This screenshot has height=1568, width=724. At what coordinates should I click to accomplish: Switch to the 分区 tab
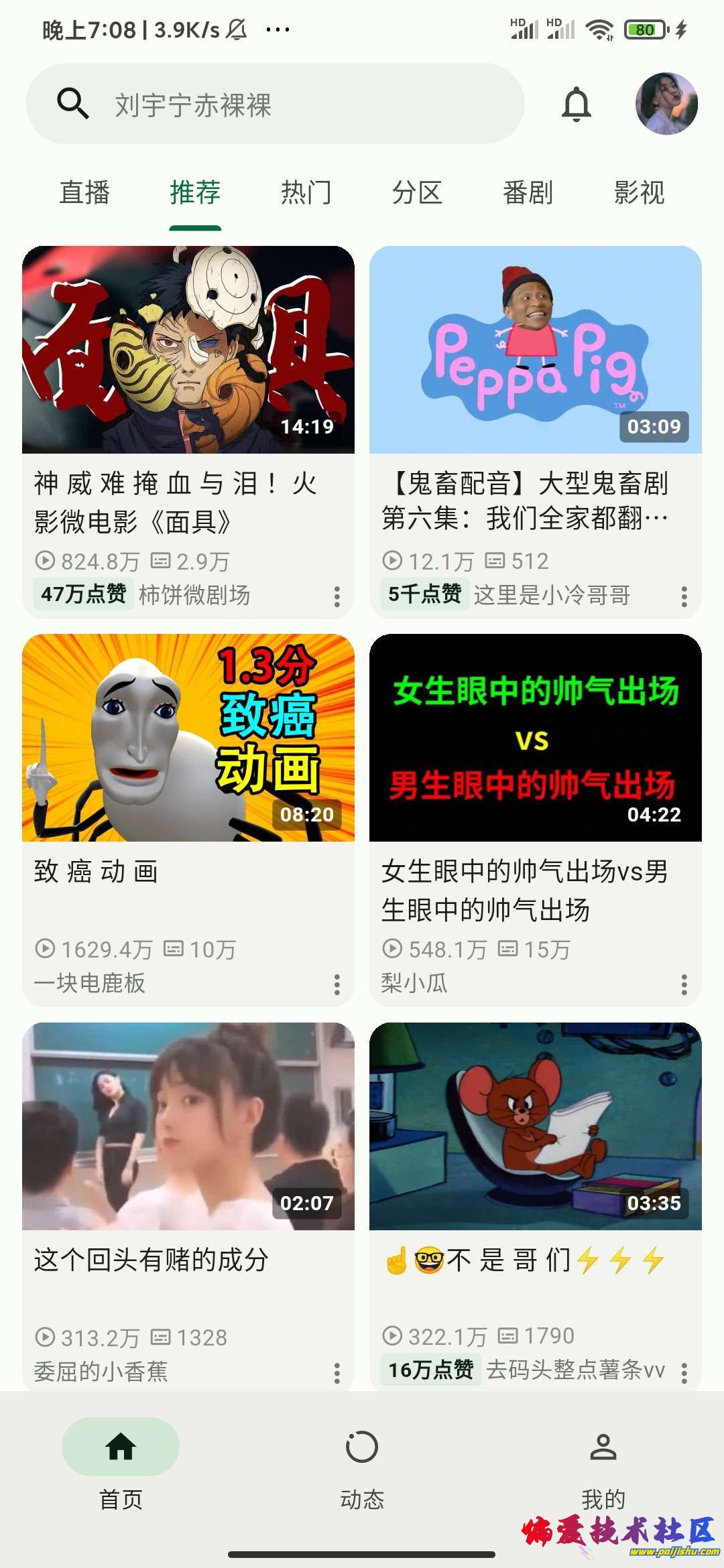pos(417,193)
